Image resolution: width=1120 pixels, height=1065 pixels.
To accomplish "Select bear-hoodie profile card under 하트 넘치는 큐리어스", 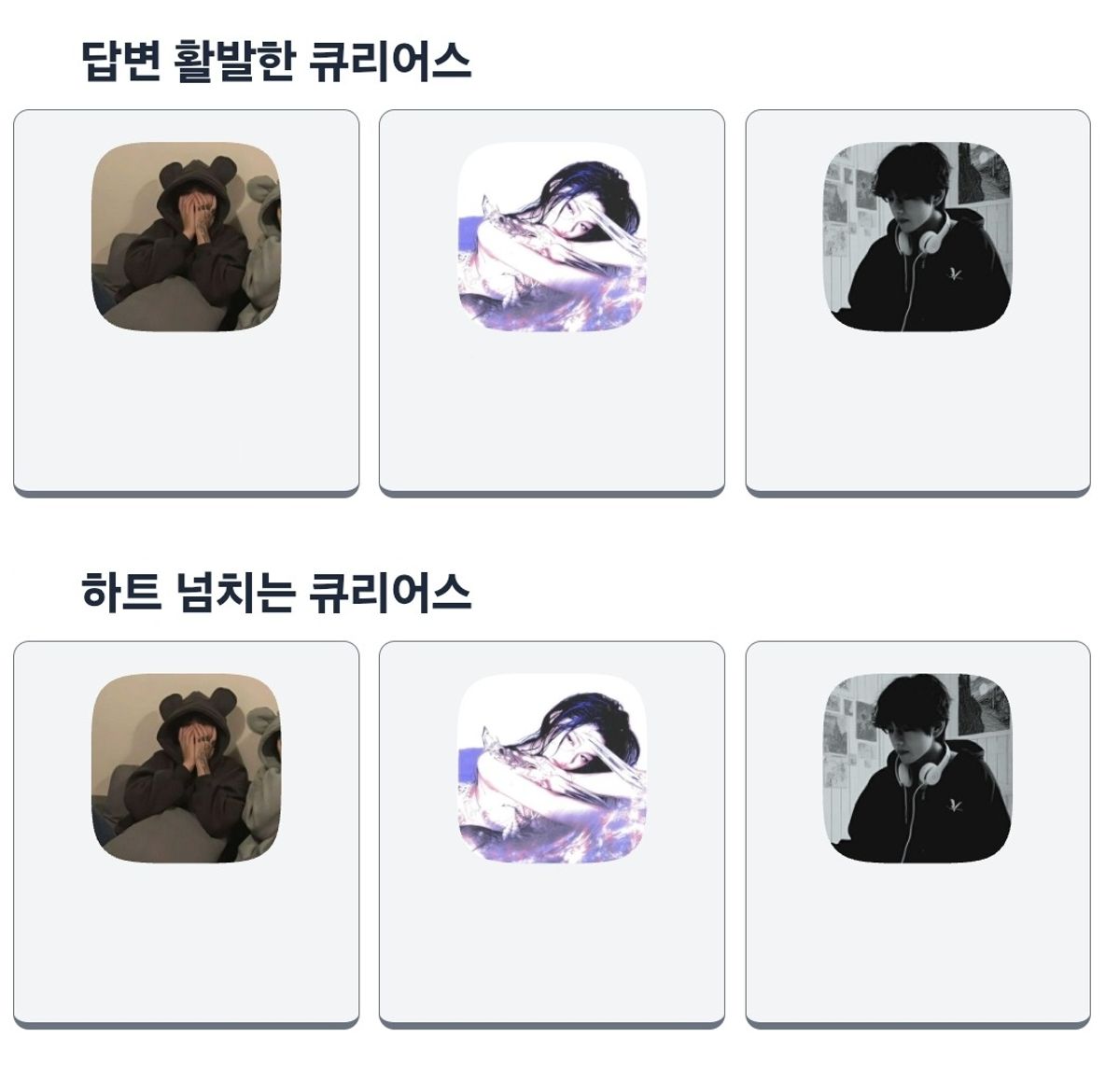I will tap(186, 834).
